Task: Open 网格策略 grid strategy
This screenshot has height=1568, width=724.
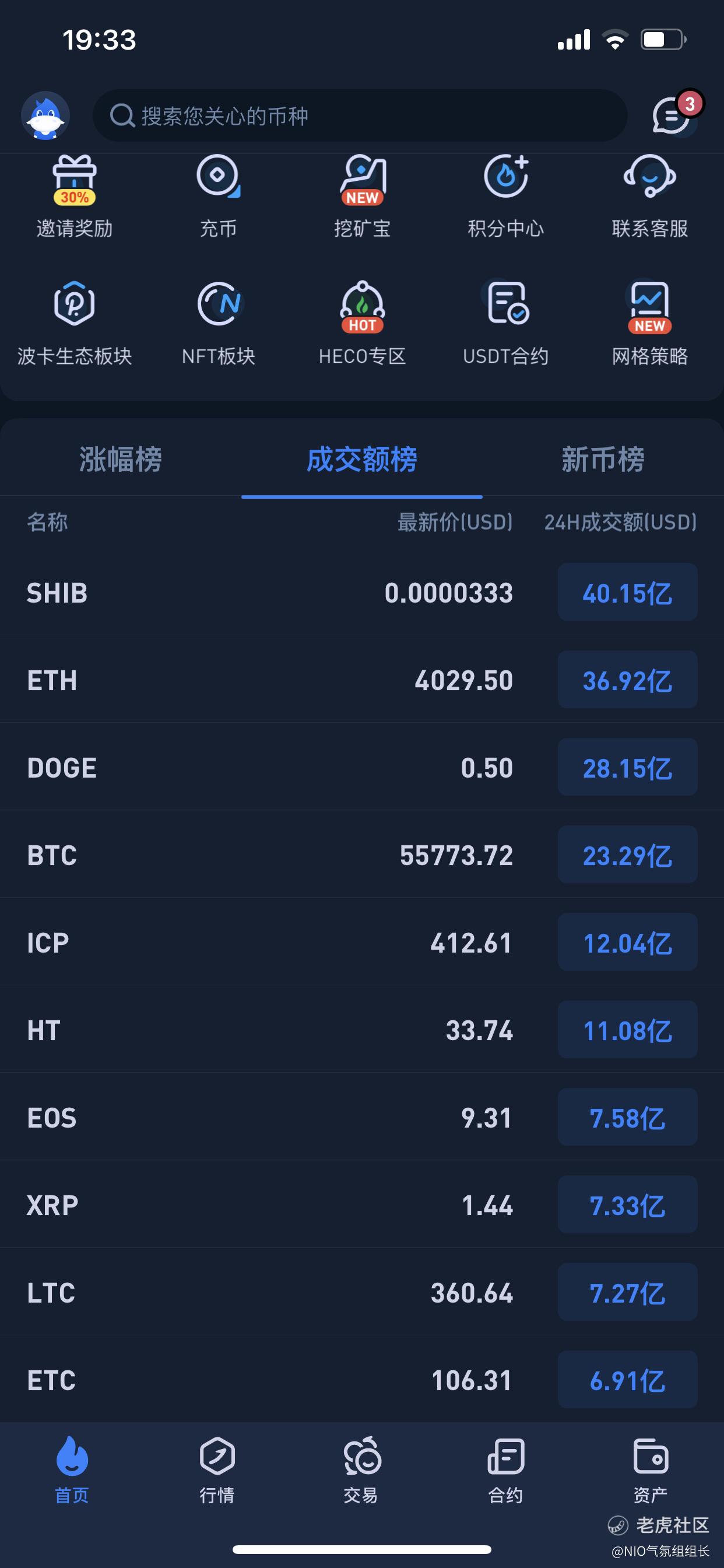Action: pyautogui.click(x=650, y=323)
